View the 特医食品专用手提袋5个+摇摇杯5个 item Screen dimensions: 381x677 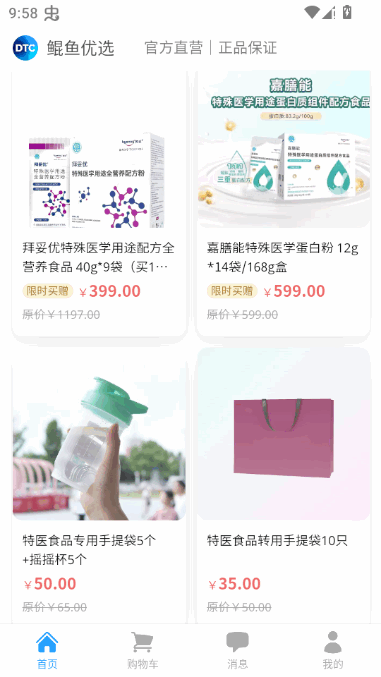tap(99, 486)
